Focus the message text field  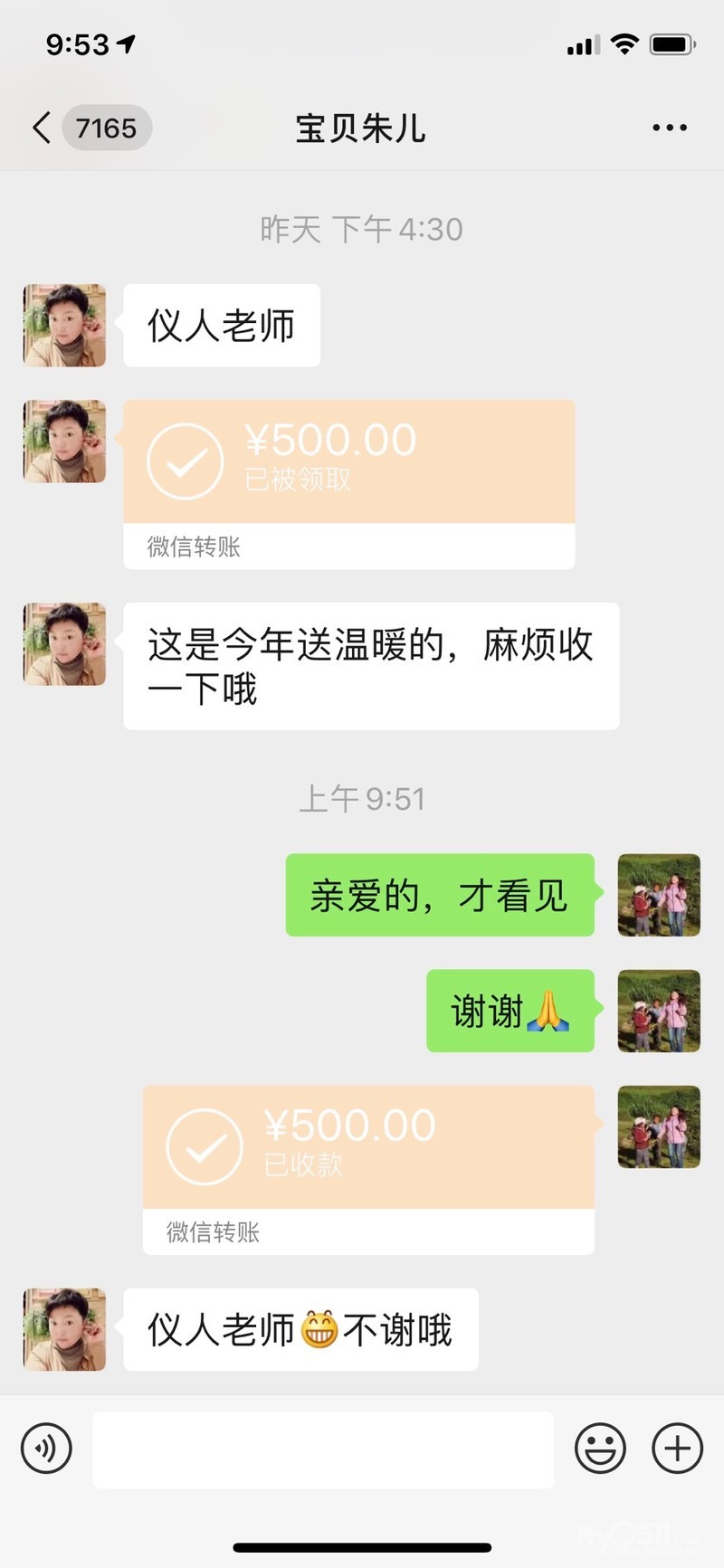coord(323,1449)
